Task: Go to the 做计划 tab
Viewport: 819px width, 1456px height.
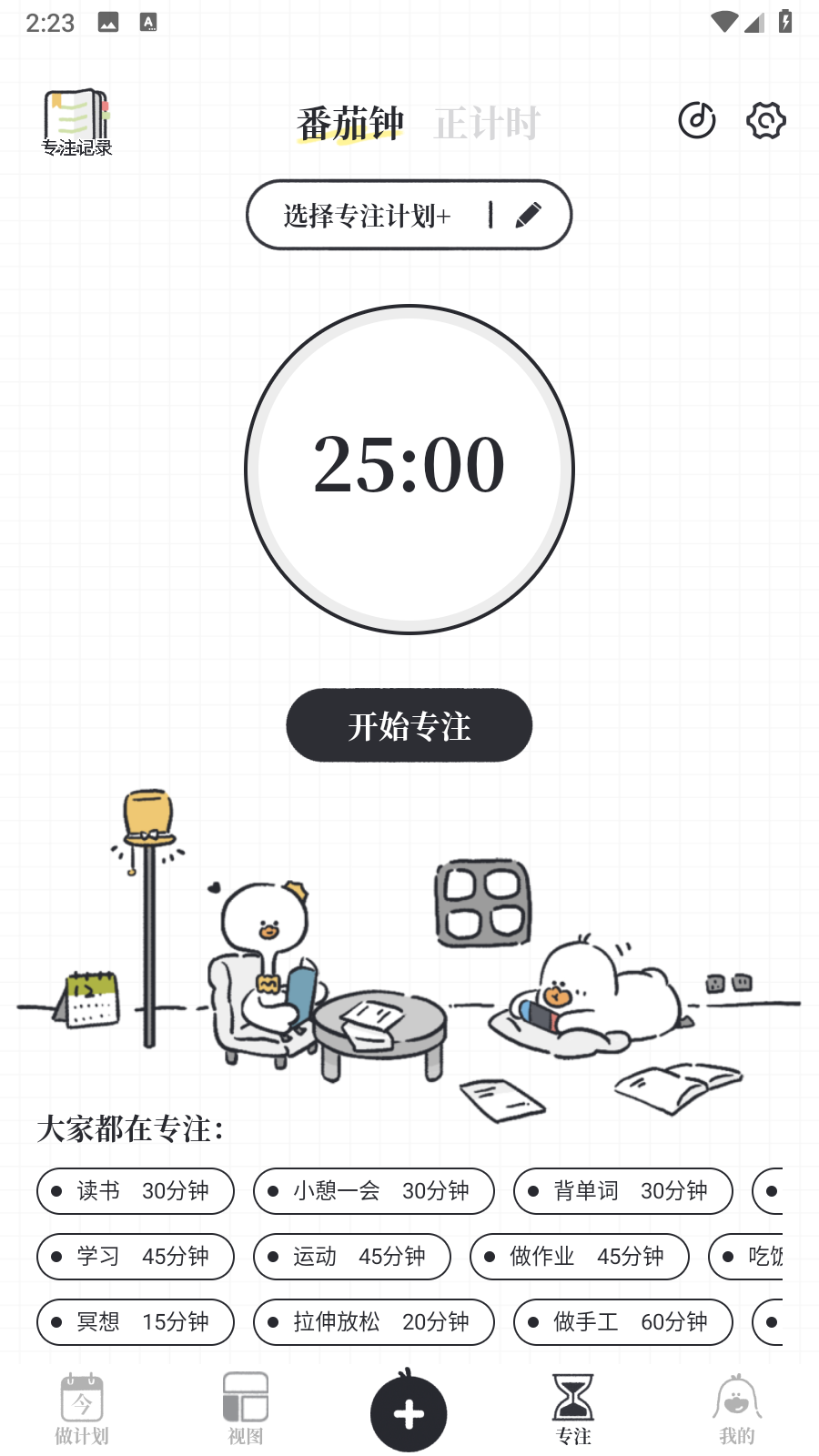Action: [x=82, y=1410]
